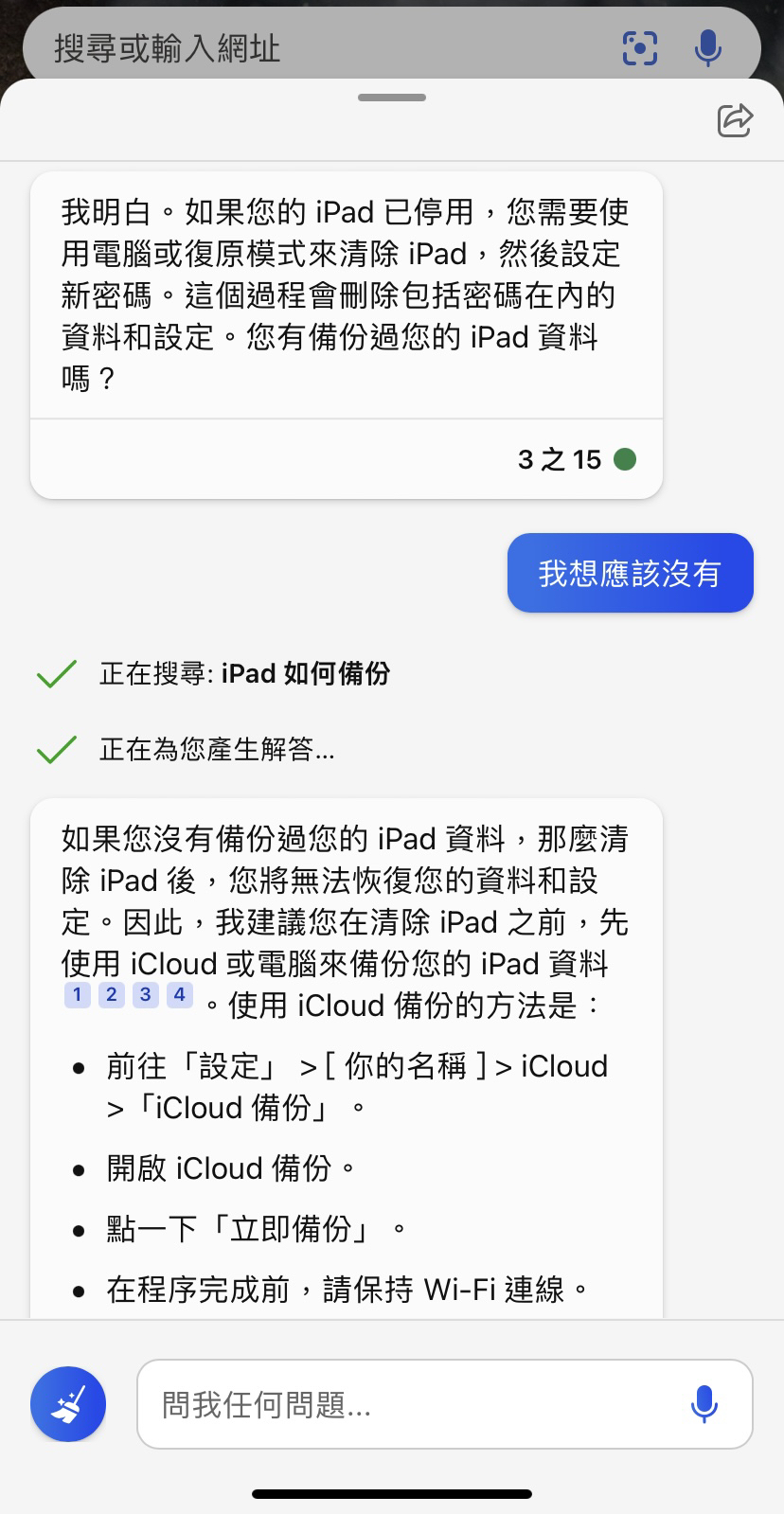The width and height of the screenshot is (784, 1514).
Task: Share this chat conversation
Action: pyautogui.click(x=735, y=119)
